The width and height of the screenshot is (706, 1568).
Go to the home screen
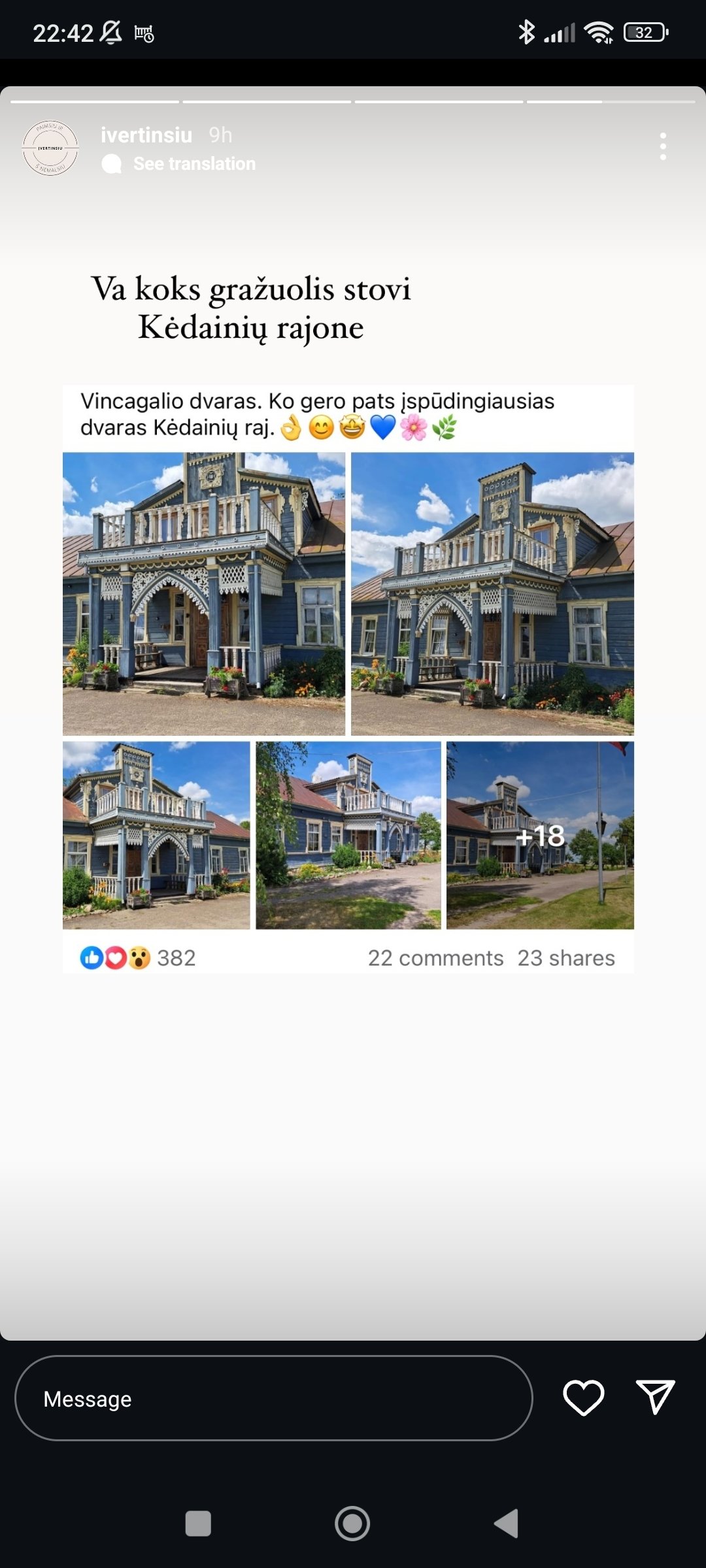(352, 1524)
